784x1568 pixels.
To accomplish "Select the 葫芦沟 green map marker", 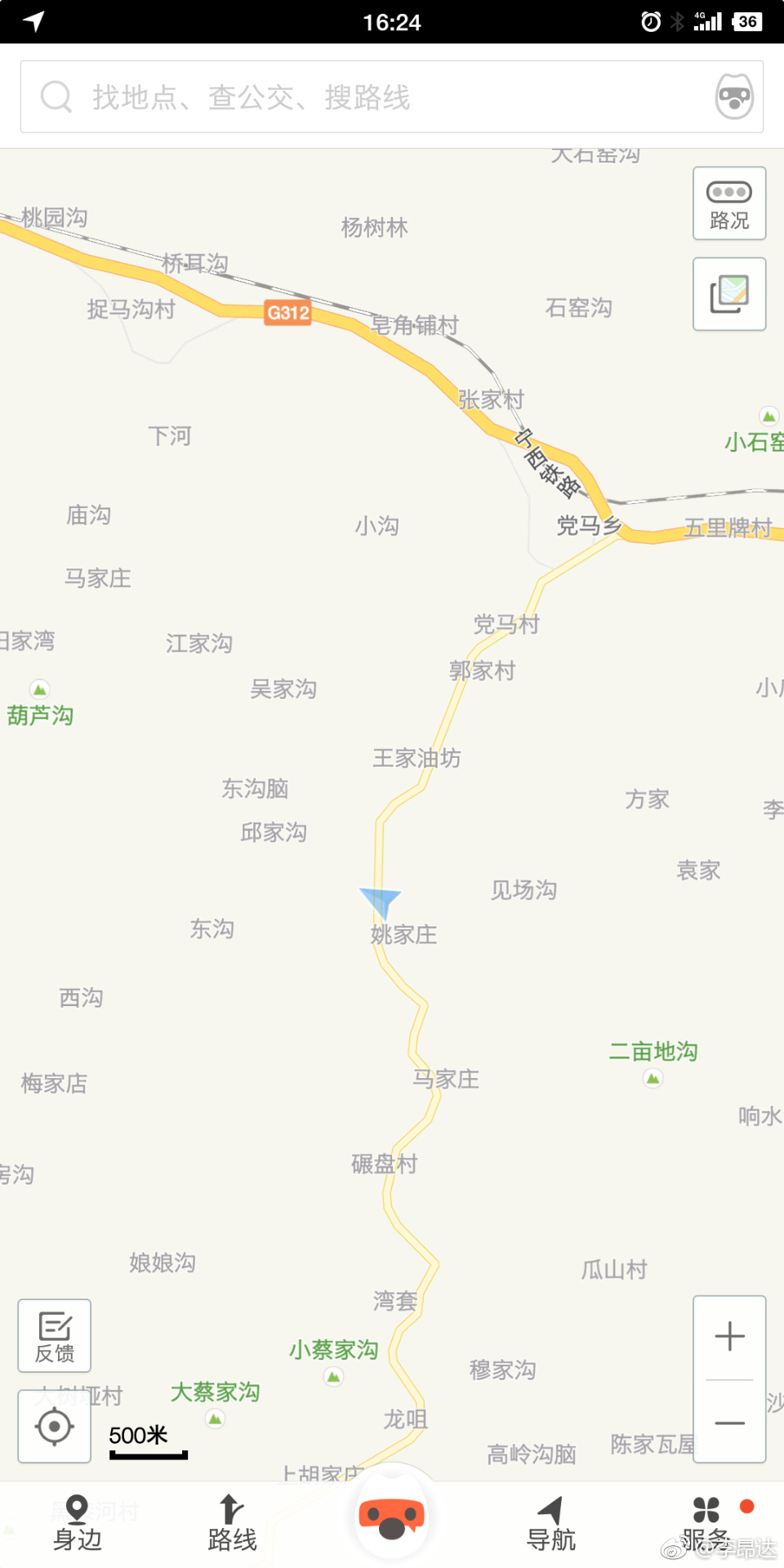I will (39, 689).
